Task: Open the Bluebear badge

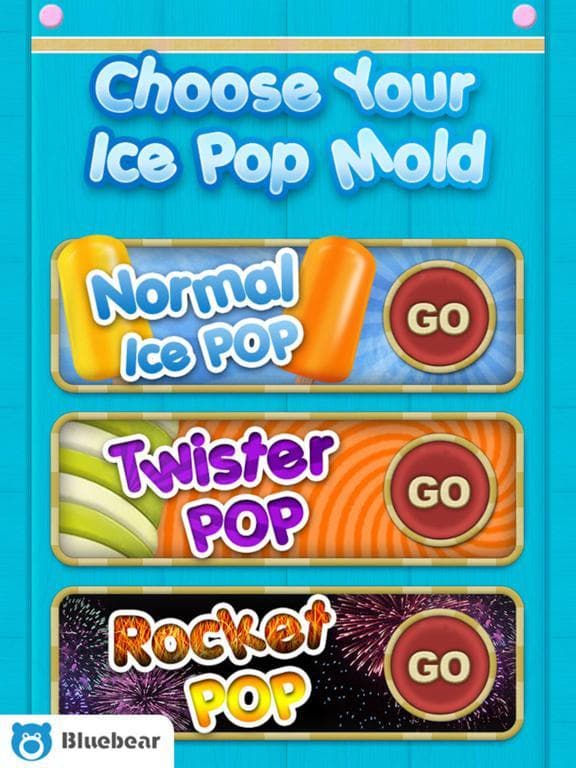Action: tap(87, 741)
